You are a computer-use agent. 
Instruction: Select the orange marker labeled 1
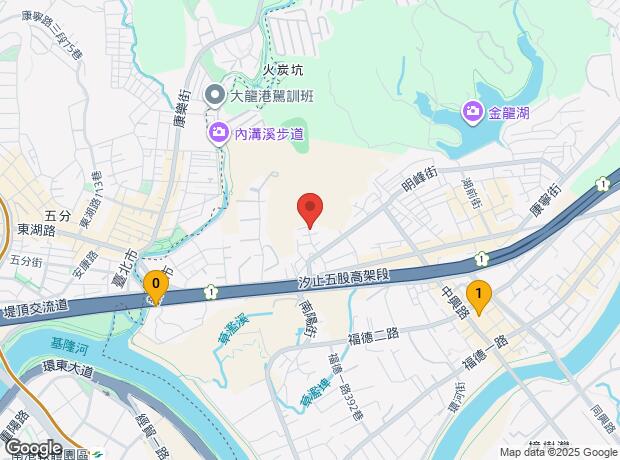pos(479,297)
